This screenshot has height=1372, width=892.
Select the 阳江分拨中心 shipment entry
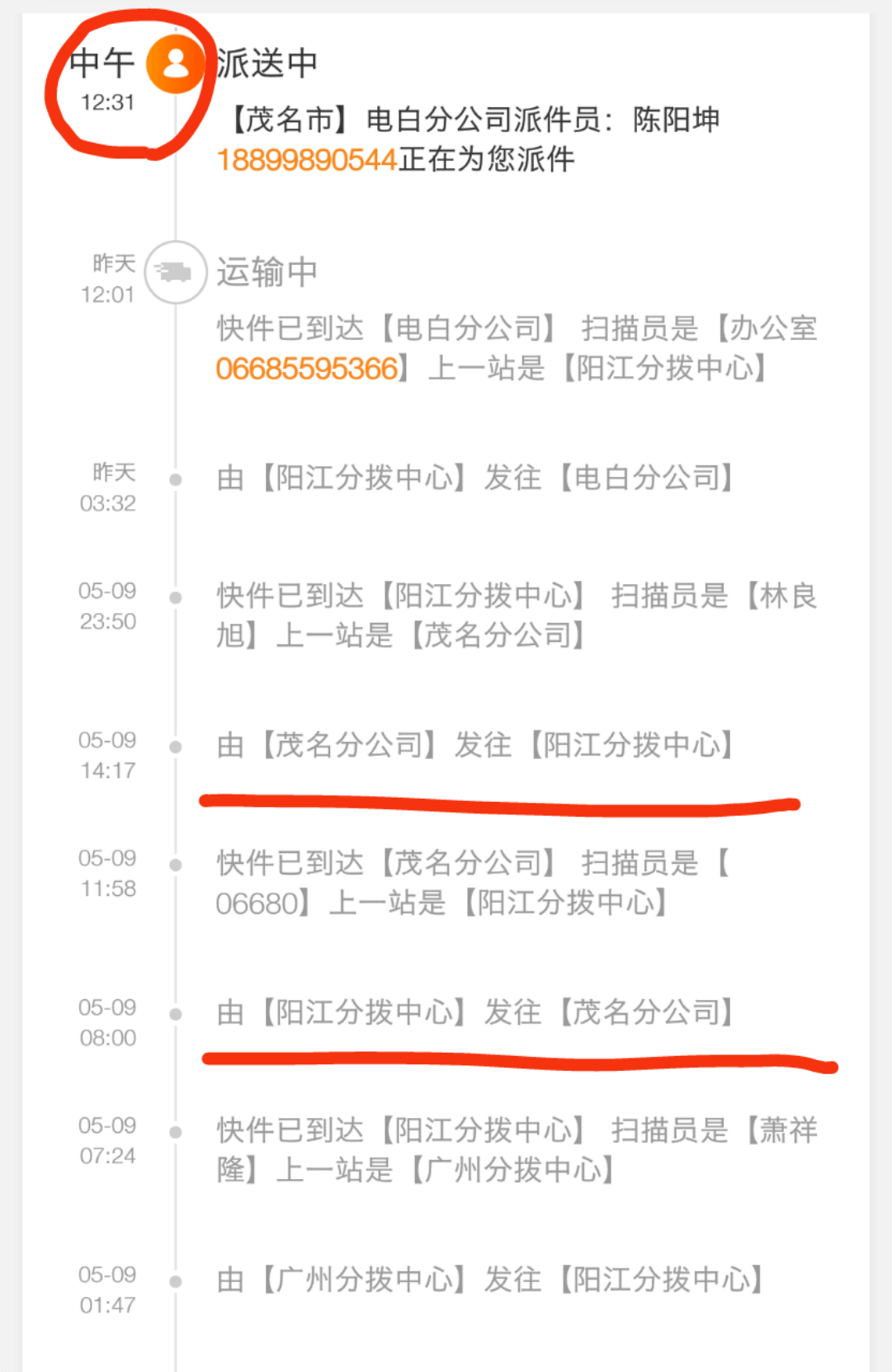click(x=479, y=1011)
